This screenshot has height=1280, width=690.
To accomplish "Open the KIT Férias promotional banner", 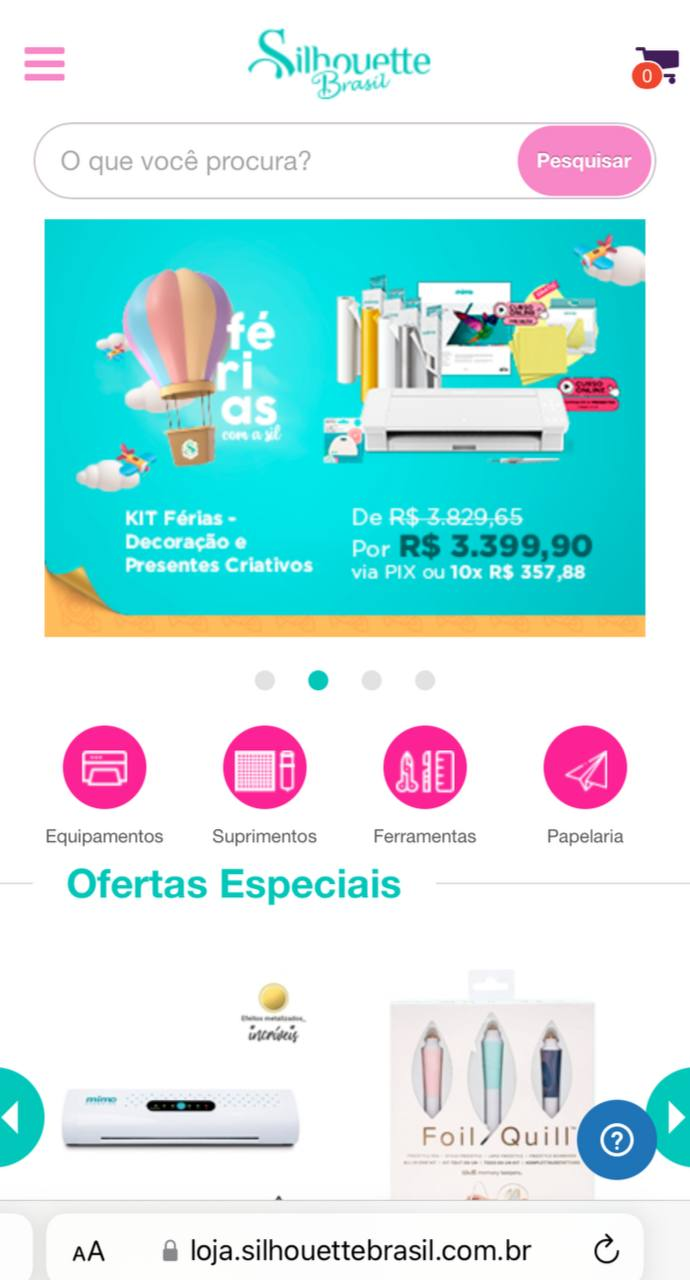I will tap(345, 428).
